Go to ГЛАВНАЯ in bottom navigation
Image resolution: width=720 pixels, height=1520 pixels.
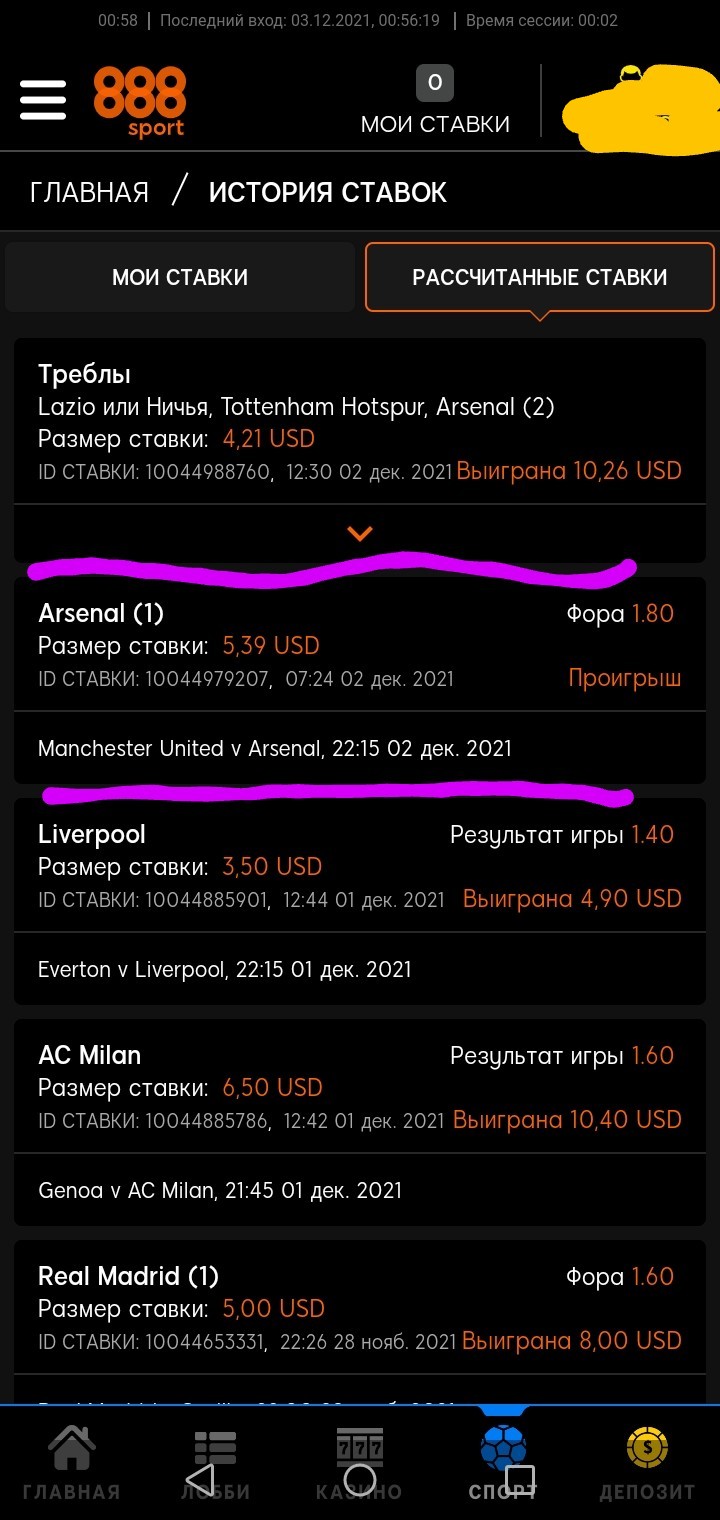click(71, 1464)
